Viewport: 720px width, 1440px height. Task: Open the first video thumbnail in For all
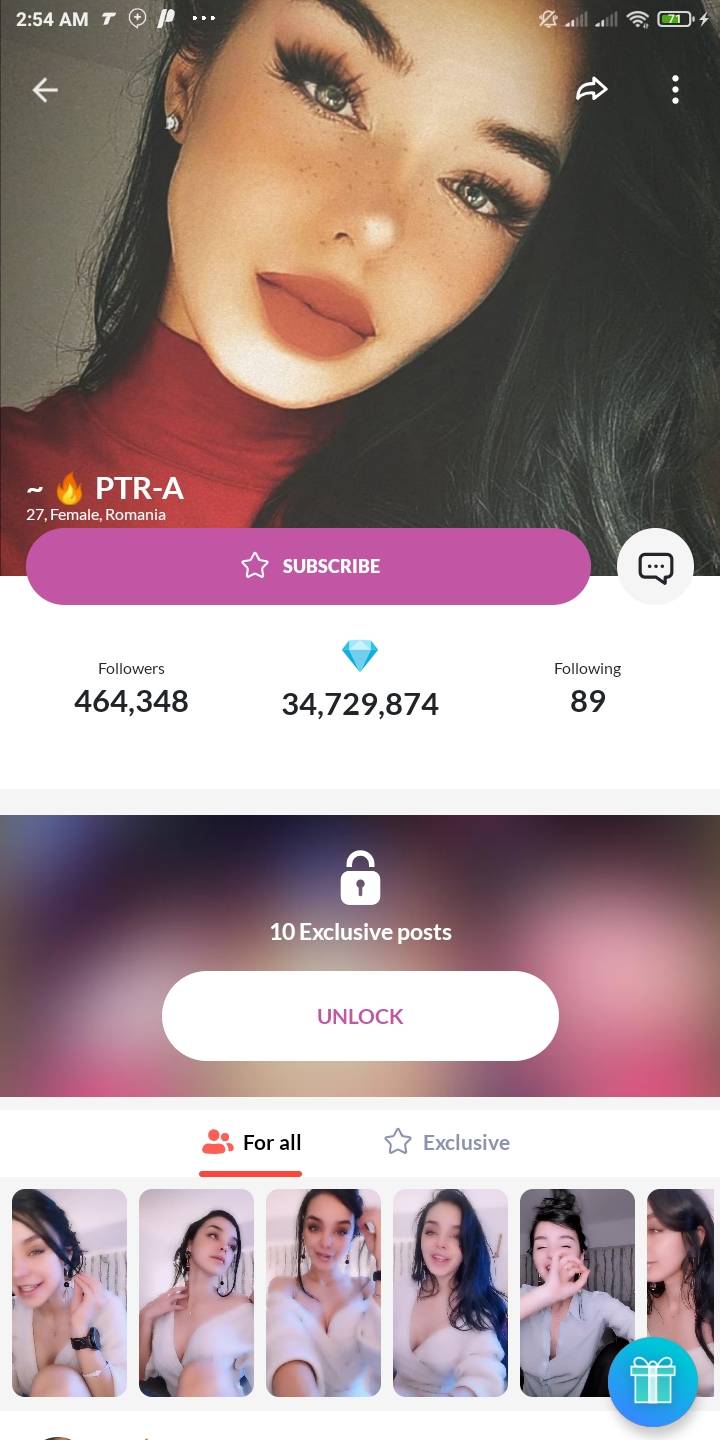pyautogui.click(x=69, y=1292)
